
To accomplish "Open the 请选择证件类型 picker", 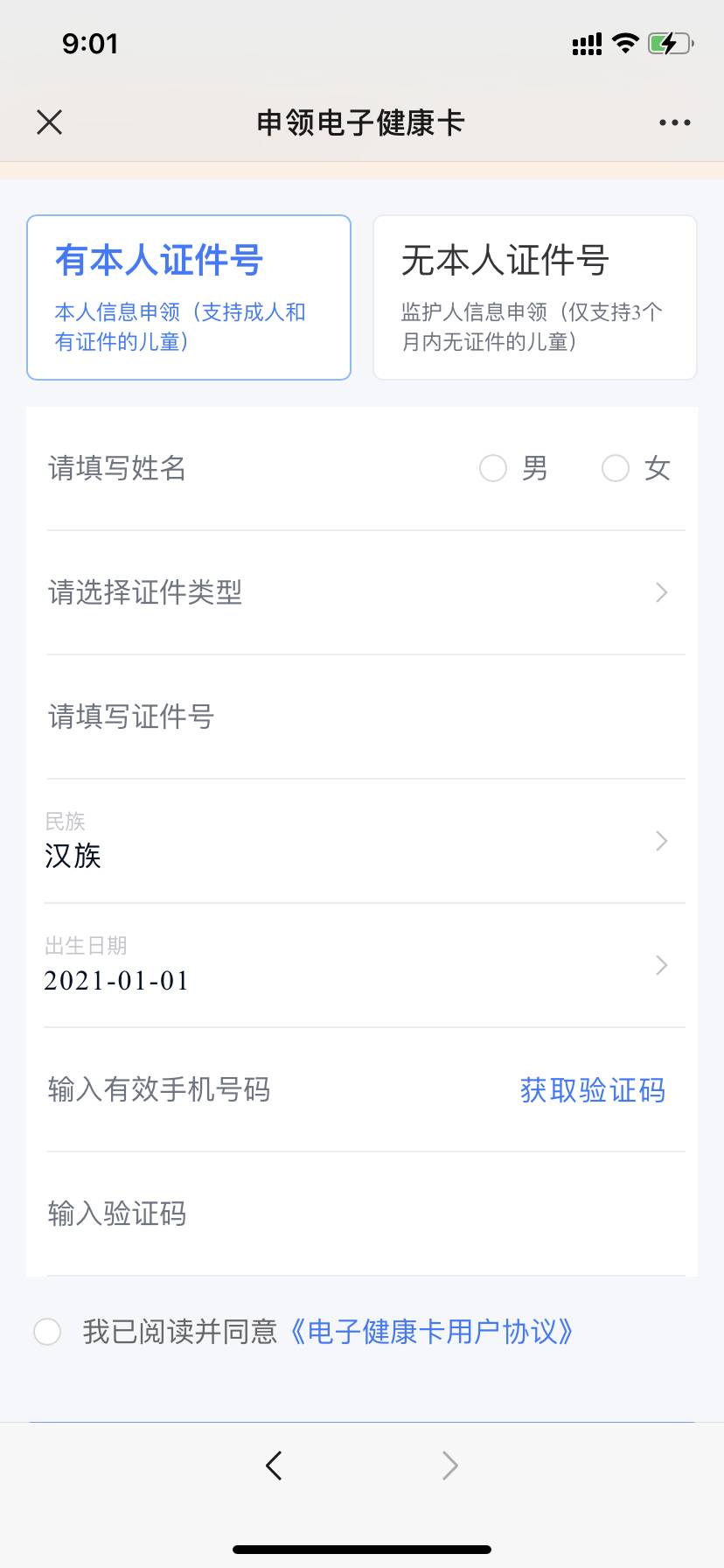I will pos(359,593).
